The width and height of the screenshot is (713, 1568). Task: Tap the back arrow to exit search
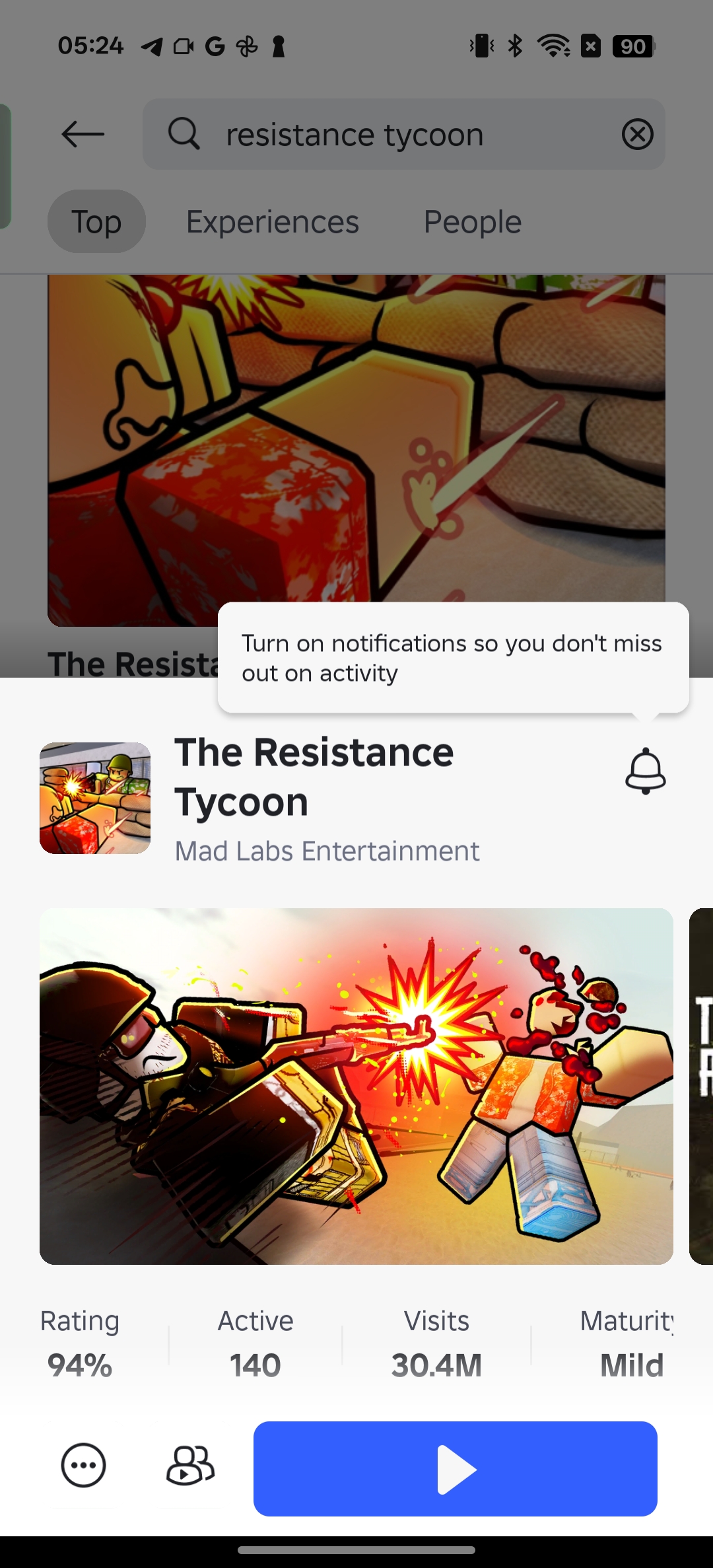pos(81,134)
